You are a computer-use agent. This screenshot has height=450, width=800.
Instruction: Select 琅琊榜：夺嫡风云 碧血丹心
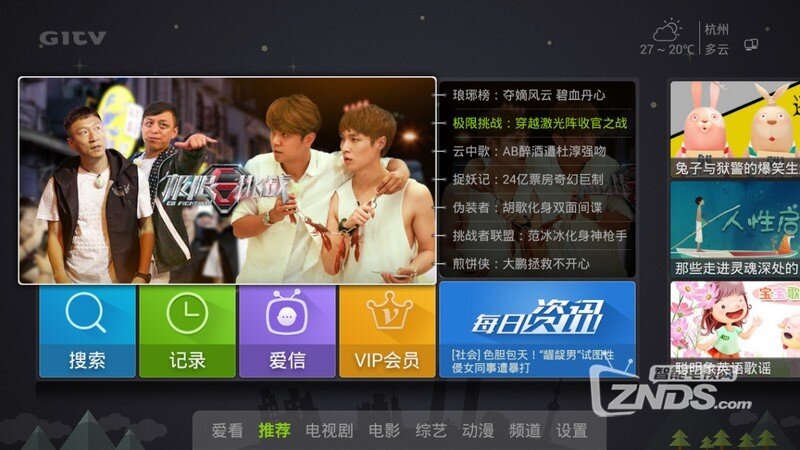(528, 95)
